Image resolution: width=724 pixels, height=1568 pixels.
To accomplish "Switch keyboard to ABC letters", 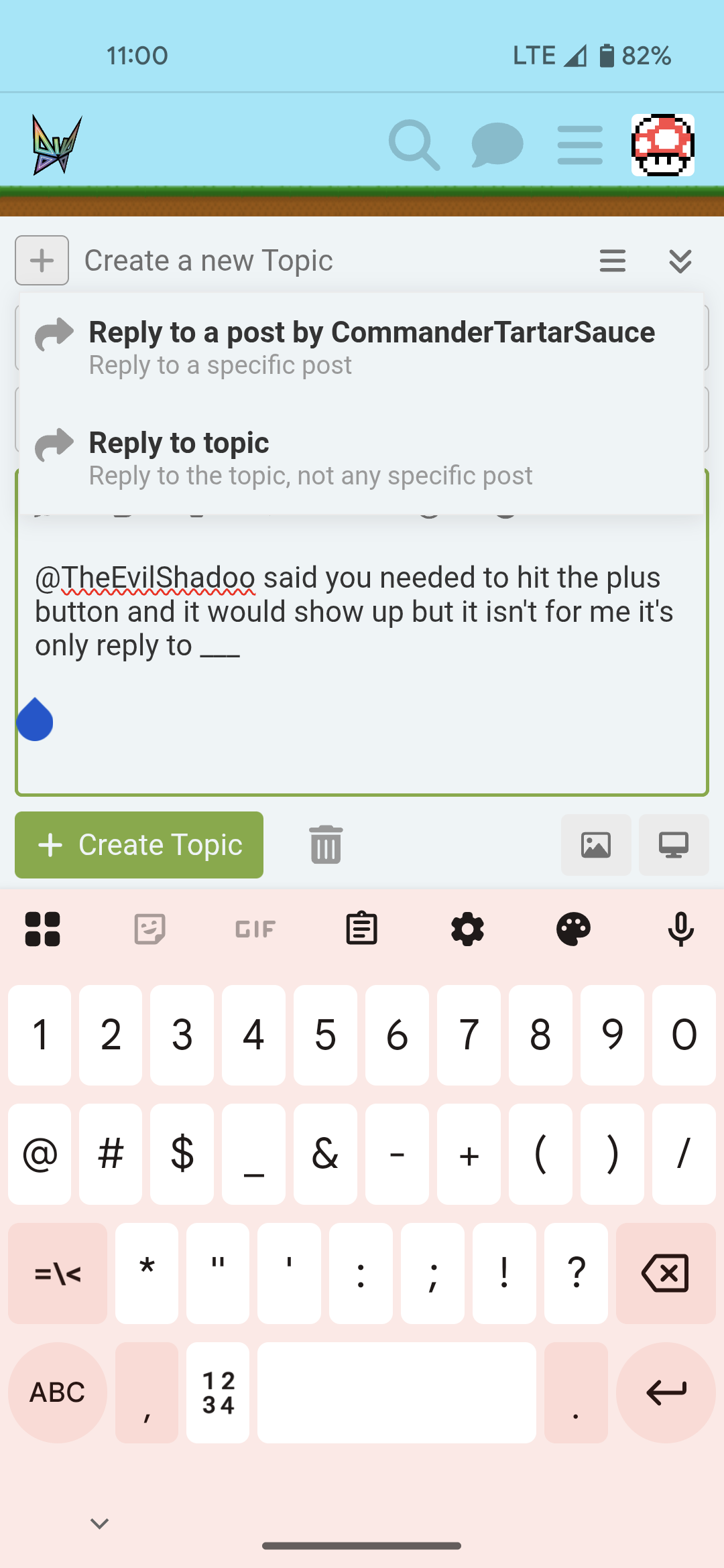I will [x=58, y=1392].
